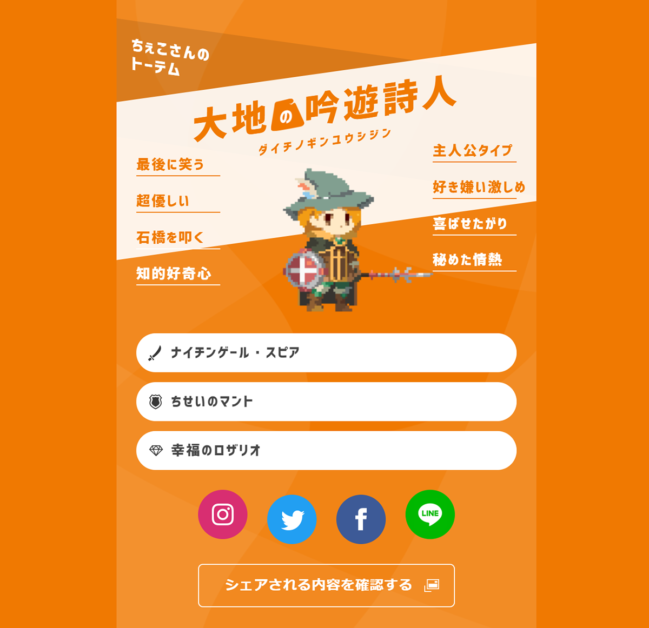649x628 pixels.
Task: Share result on Instagram
Action: [223, 515]
